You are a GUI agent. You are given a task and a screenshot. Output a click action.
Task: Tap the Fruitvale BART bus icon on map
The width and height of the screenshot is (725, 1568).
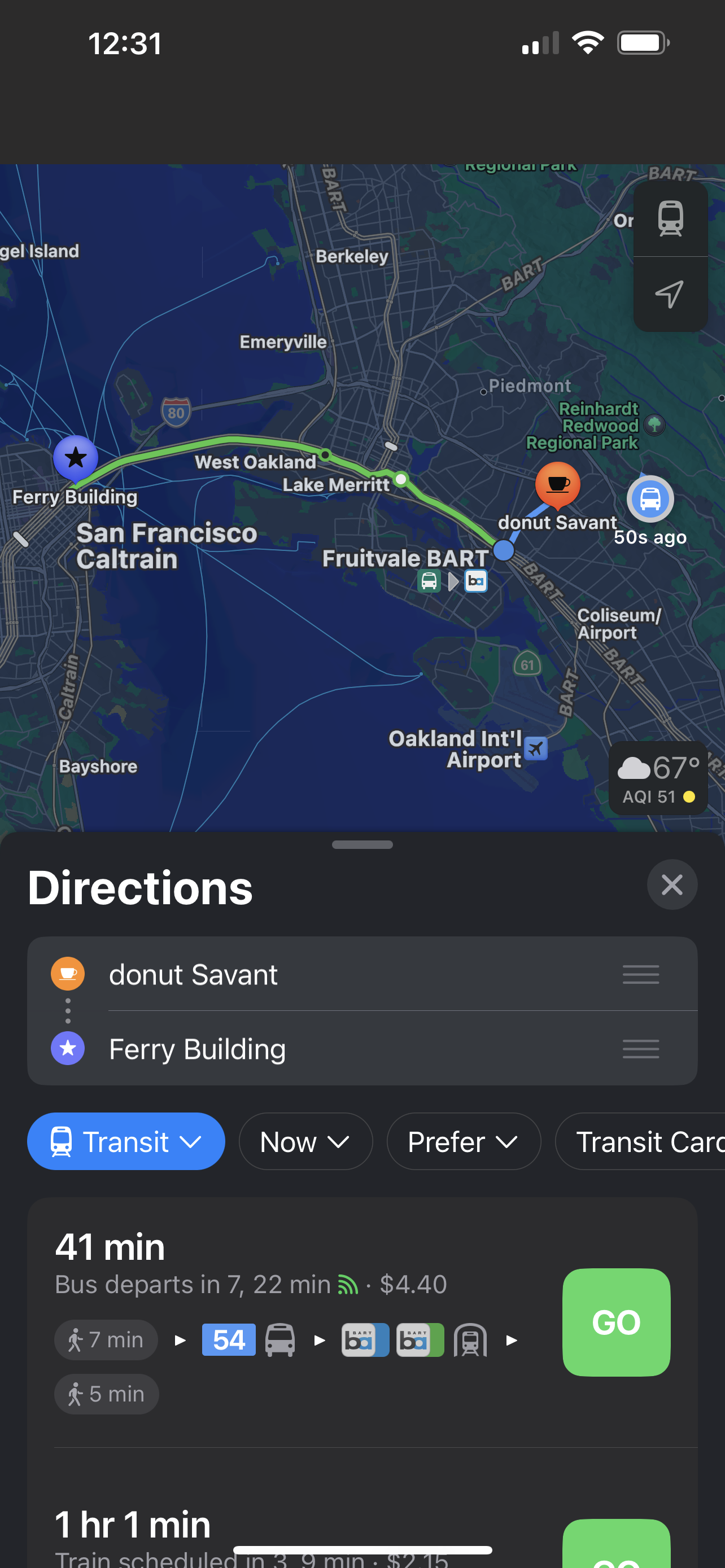pyautogui.click(x=429, y=581)
